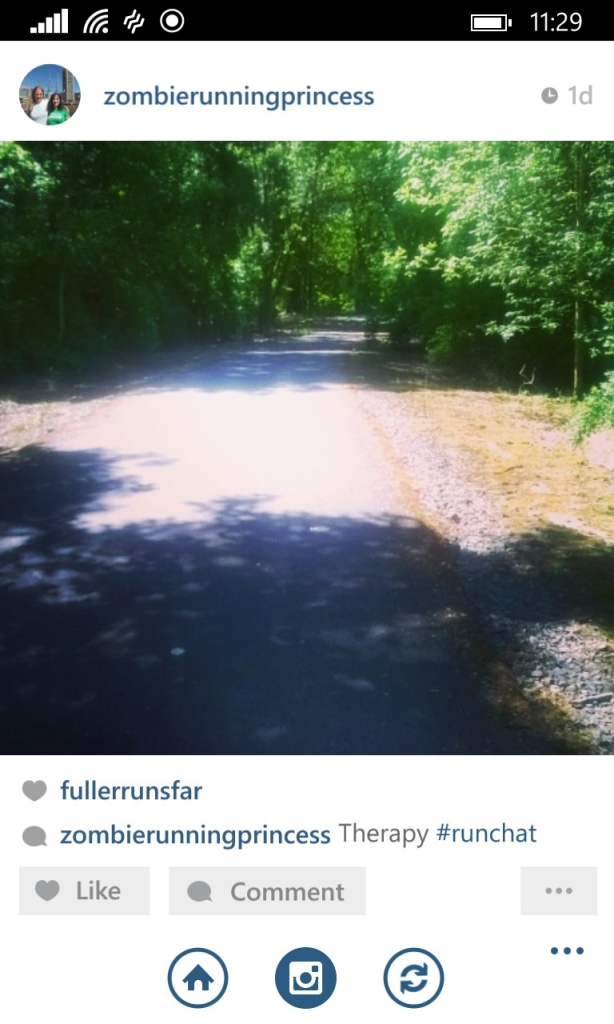614x1024 pixels.
Task: Open zombierunningprincess username at post header
Action: [x=238, y=97]
